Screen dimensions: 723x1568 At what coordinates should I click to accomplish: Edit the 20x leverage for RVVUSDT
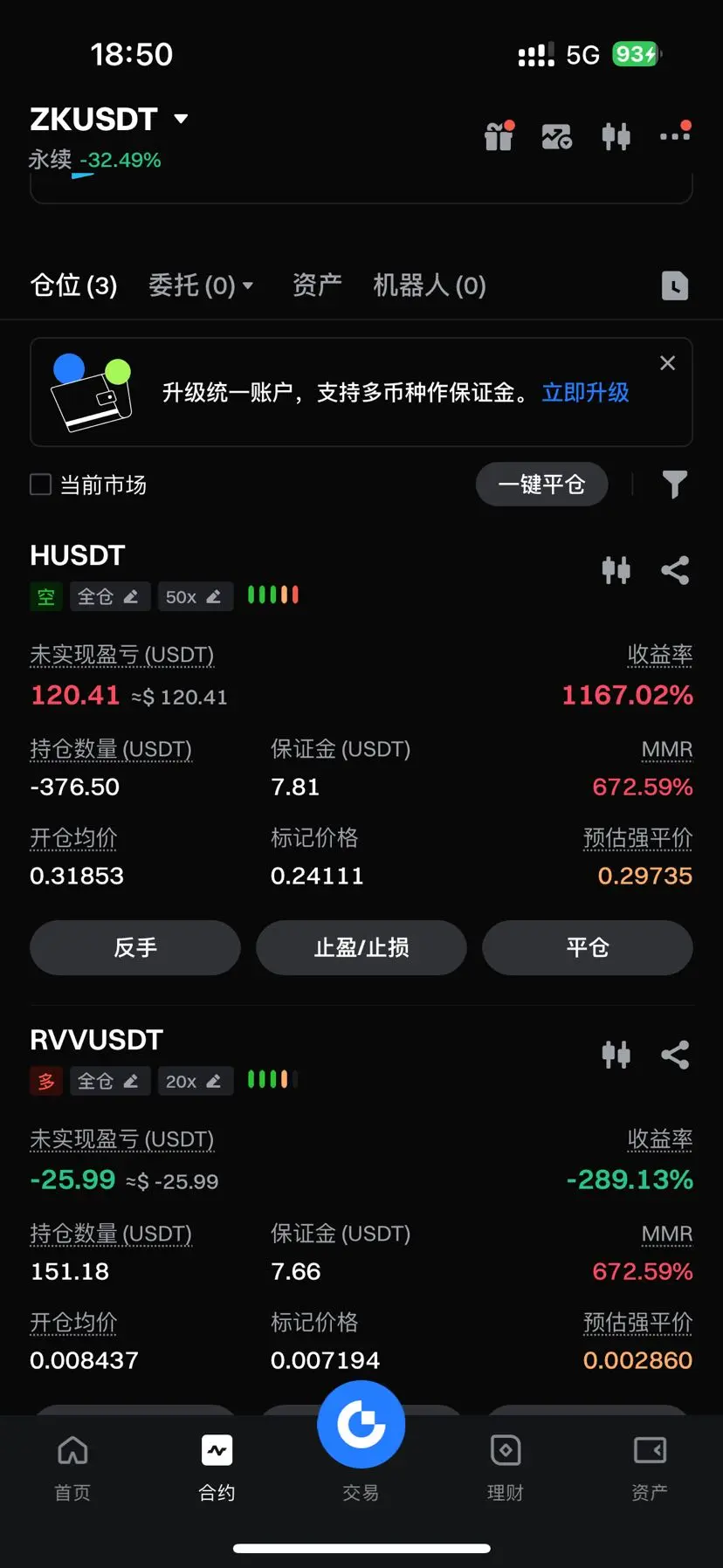[x=195, y=1082]
